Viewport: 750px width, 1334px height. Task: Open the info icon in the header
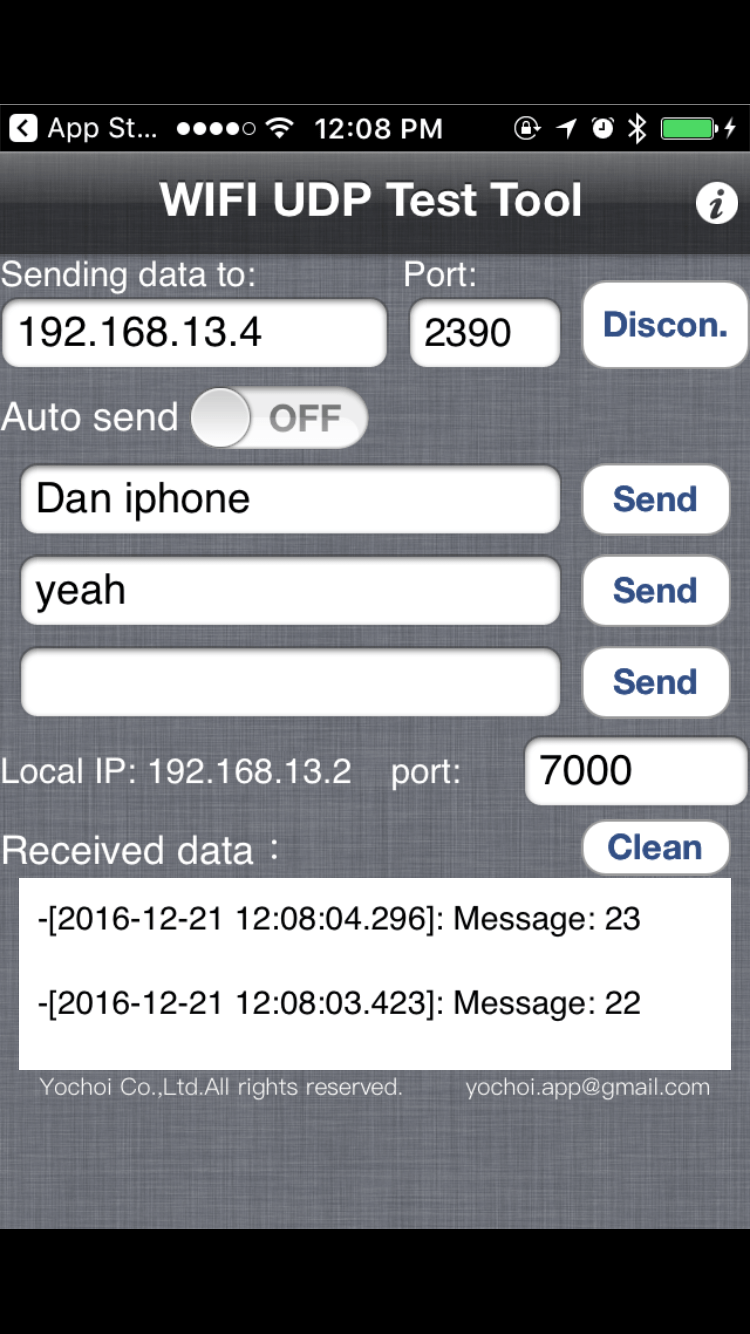tap(716, 203)
